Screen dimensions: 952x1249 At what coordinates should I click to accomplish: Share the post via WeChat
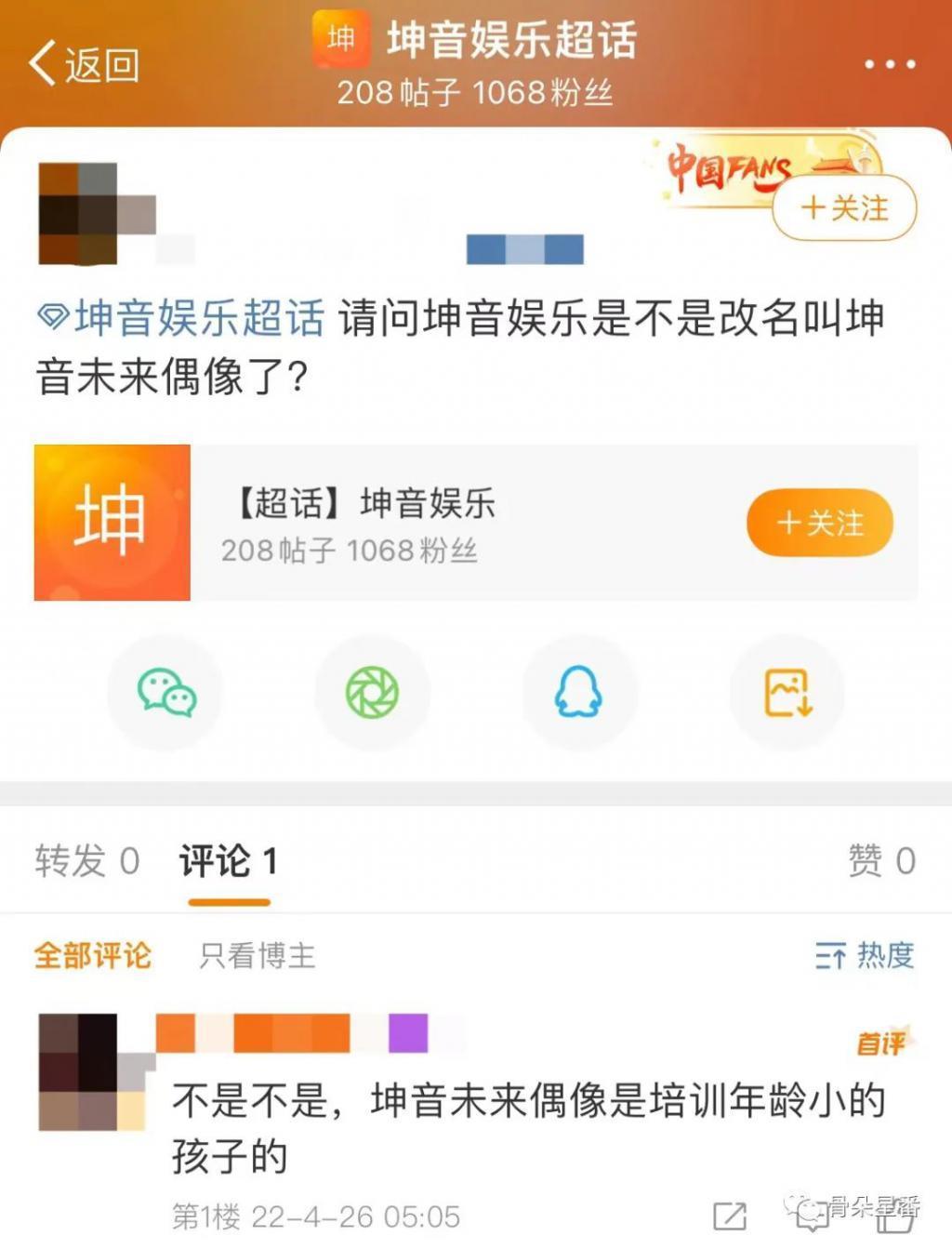(x=165, y=692)
